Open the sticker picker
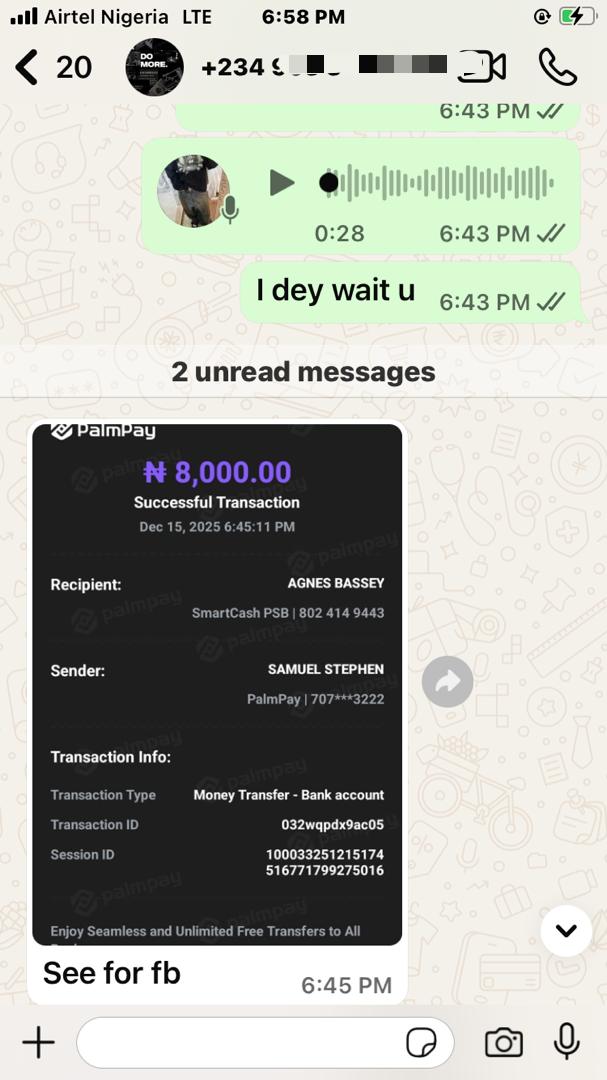The image size is (607, 1080). click(422, 1043)
